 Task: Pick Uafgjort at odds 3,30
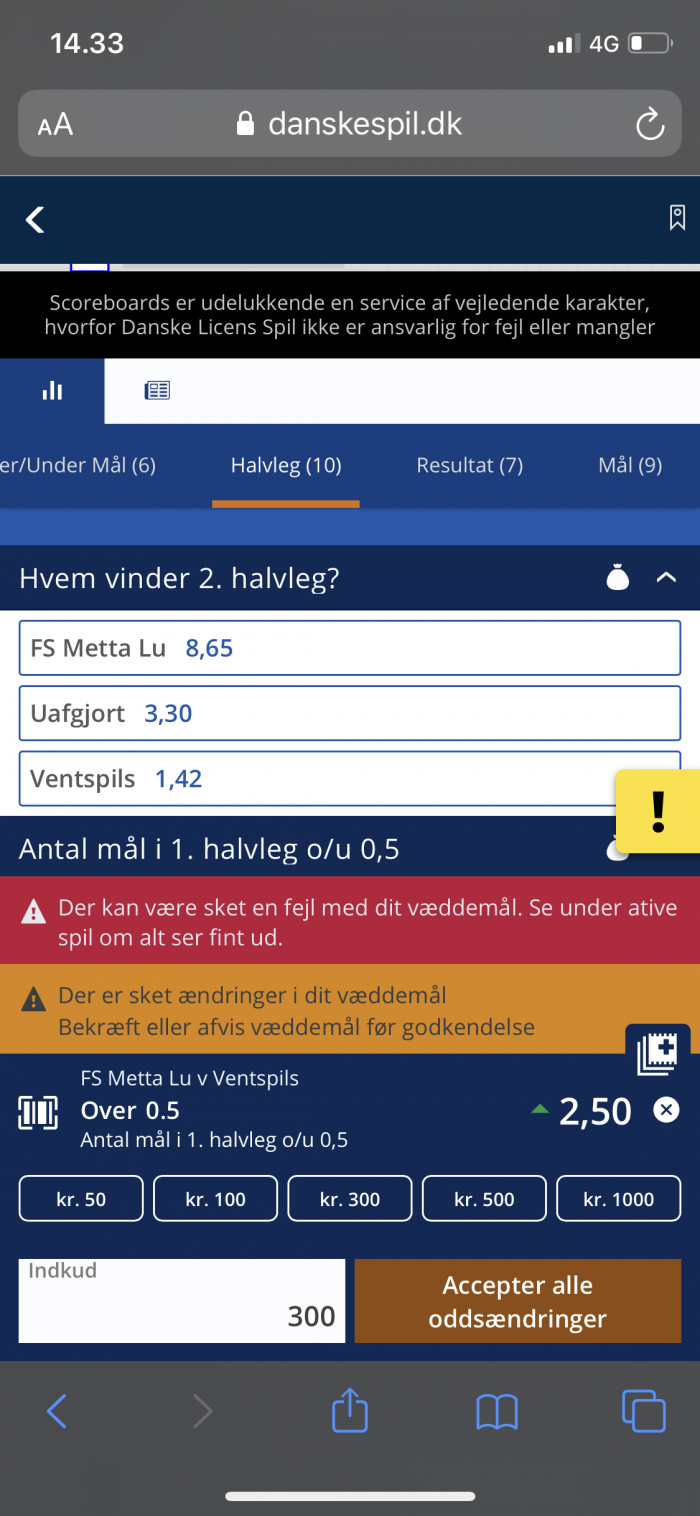(350, 713)
